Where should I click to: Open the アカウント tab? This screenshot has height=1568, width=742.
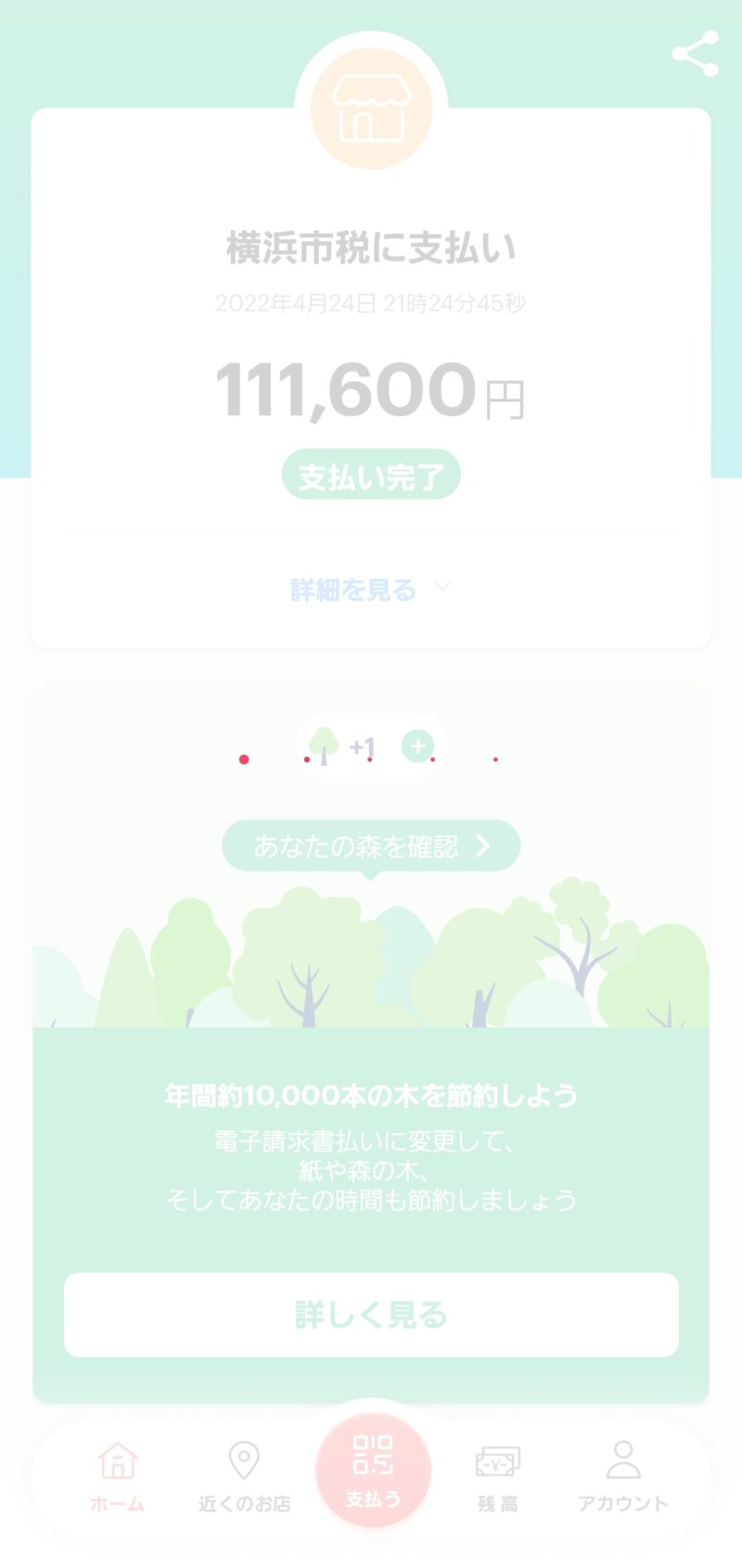click(622, 1476)
